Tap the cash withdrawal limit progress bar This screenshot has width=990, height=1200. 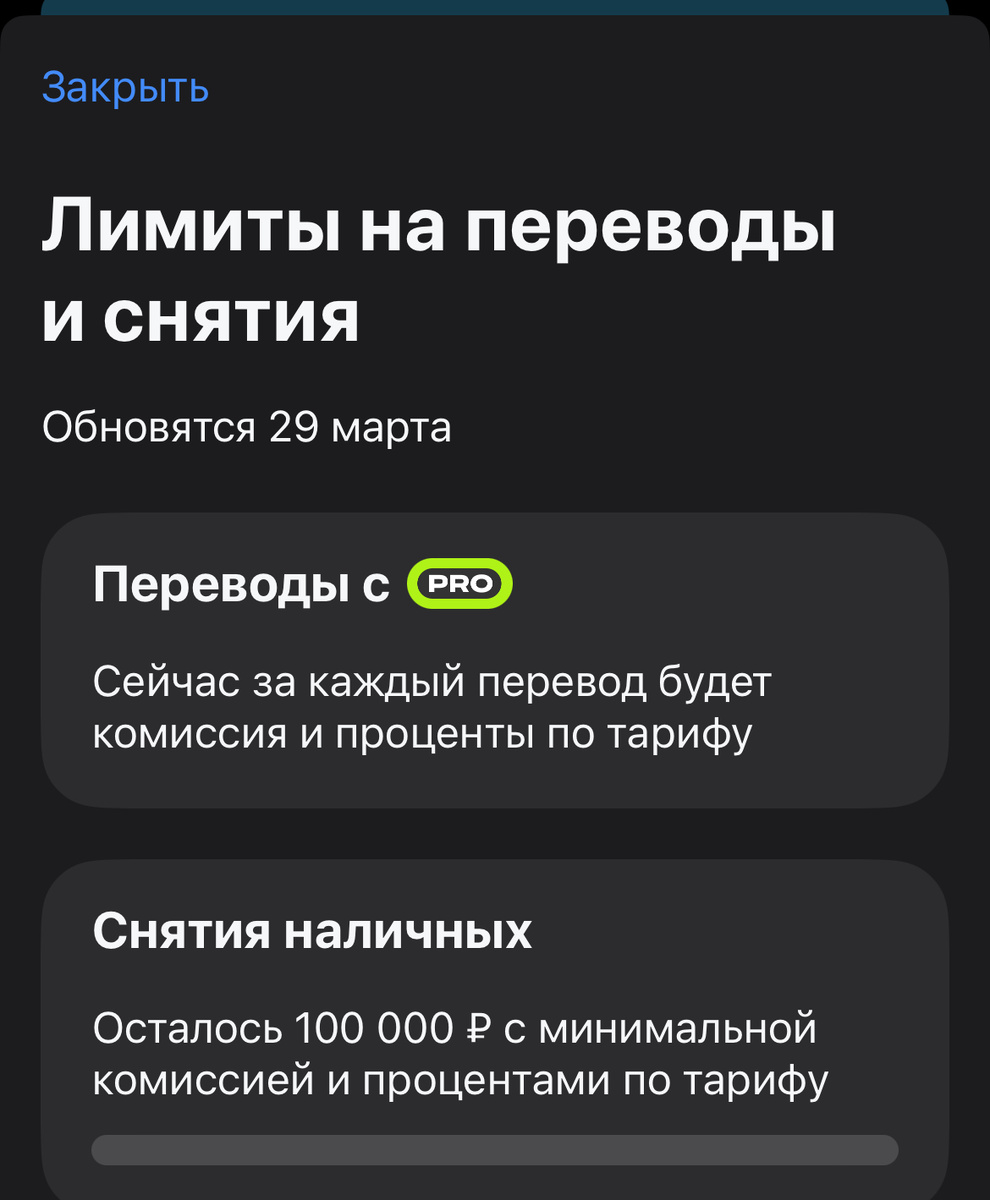[495, 1148]
